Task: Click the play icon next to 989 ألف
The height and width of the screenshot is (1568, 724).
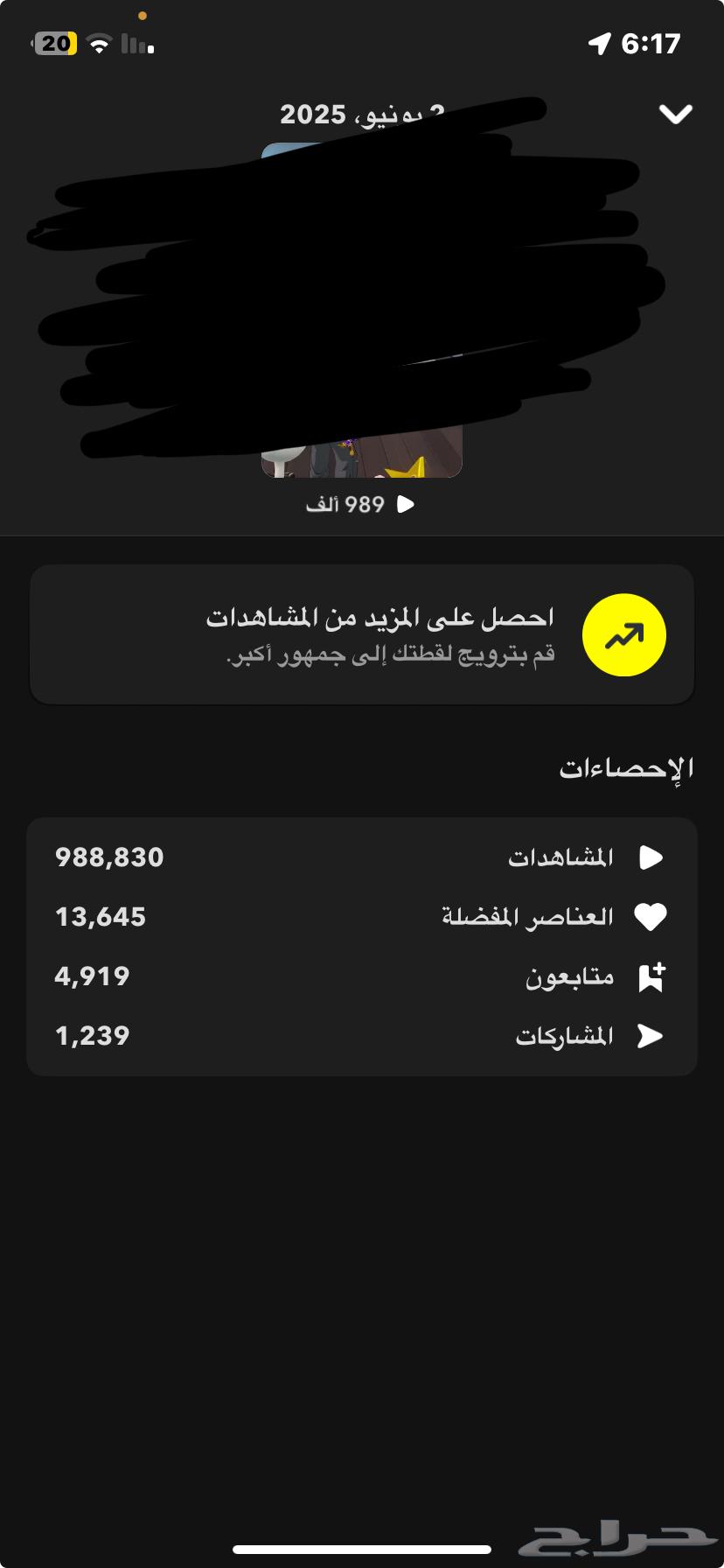Action: coord(407,504)
